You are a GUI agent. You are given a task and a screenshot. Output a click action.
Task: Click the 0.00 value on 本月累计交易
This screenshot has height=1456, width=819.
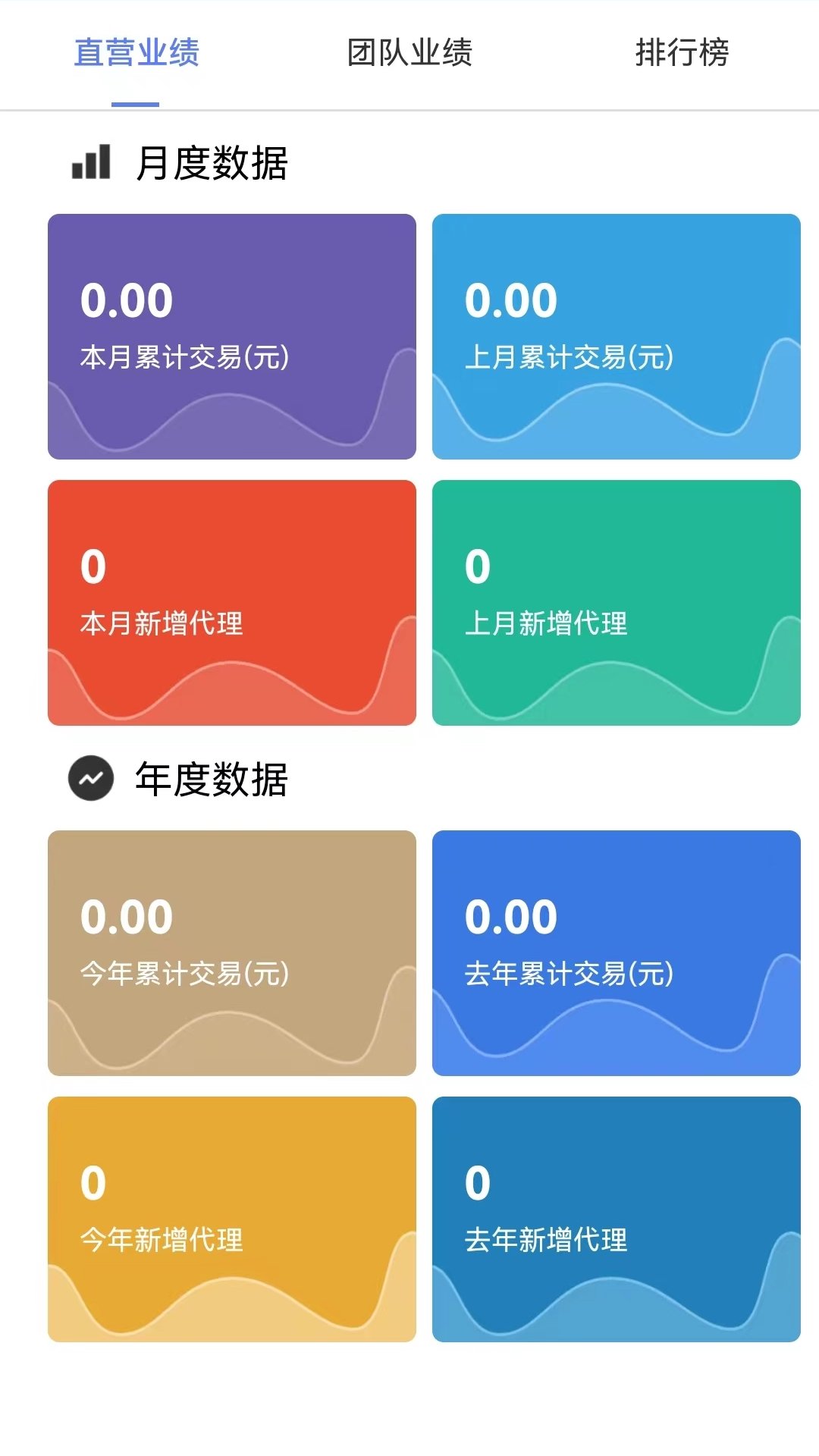coord(125,300)
